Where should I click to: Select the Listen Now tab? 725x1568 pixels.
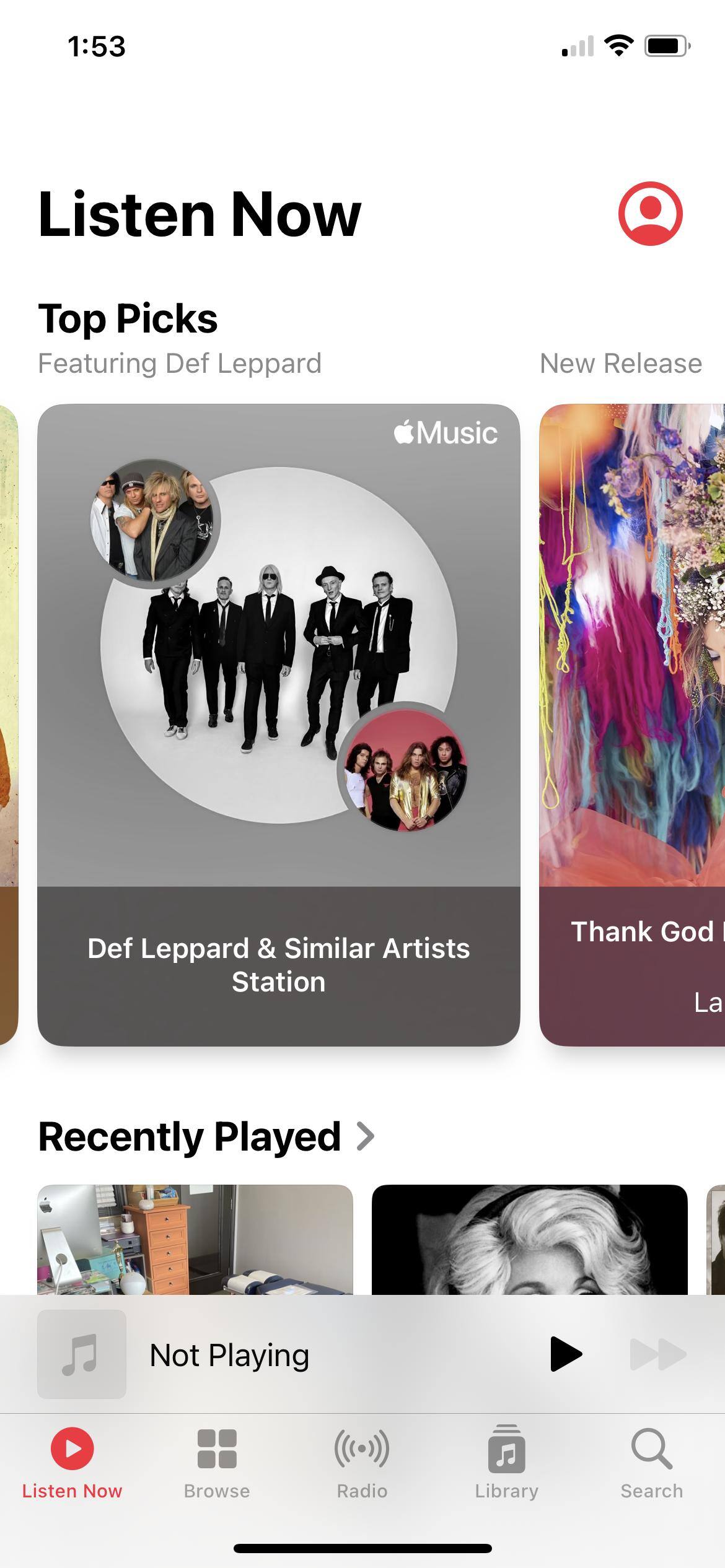[x=72, y=1463]
